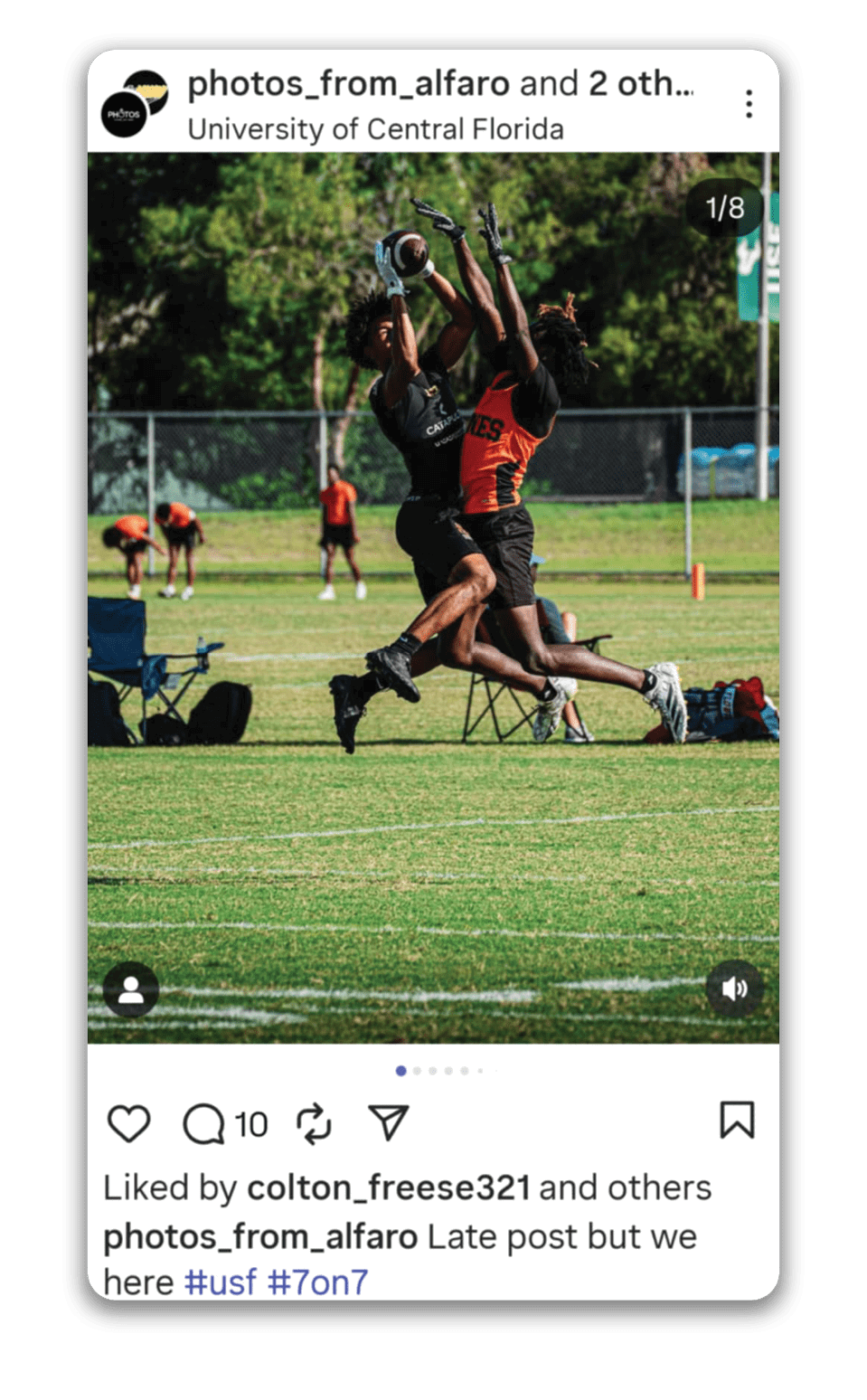This screenshot has height=1400, width=867.
Task: Open the #7on7 hashtag
Action: click(x=318, y=1282)
